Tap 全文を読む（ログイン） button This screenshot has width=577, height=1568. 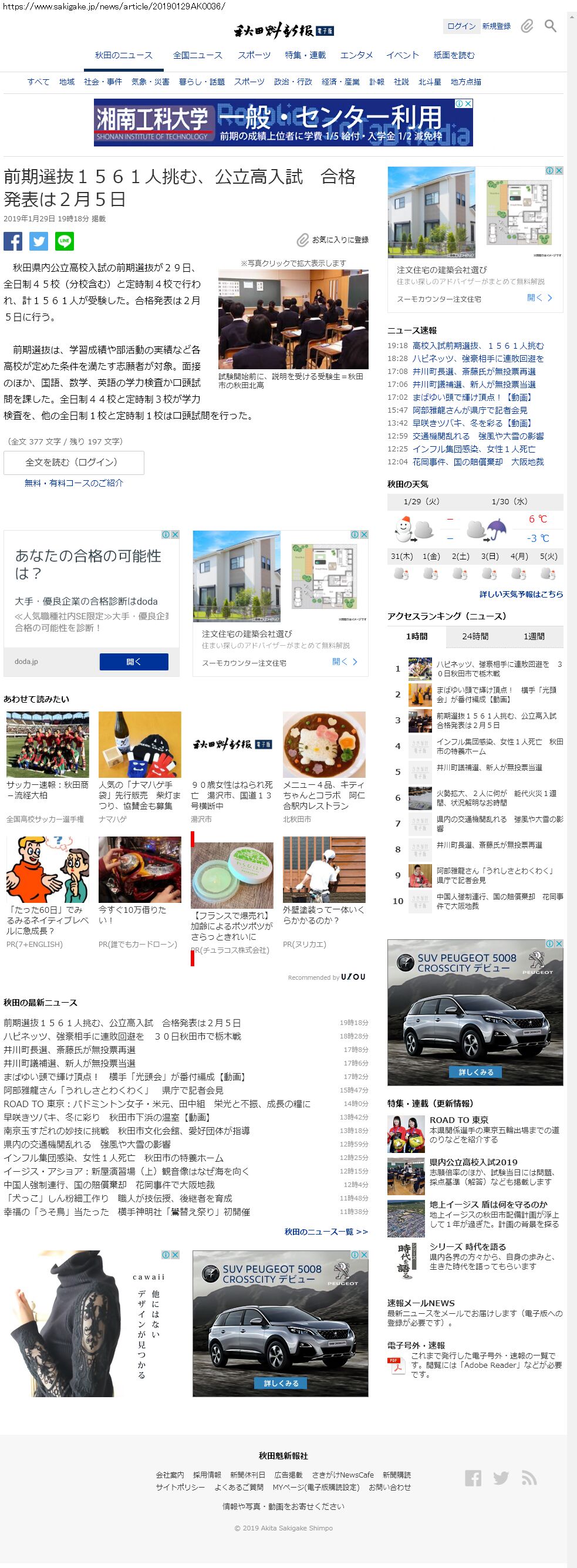73,463
